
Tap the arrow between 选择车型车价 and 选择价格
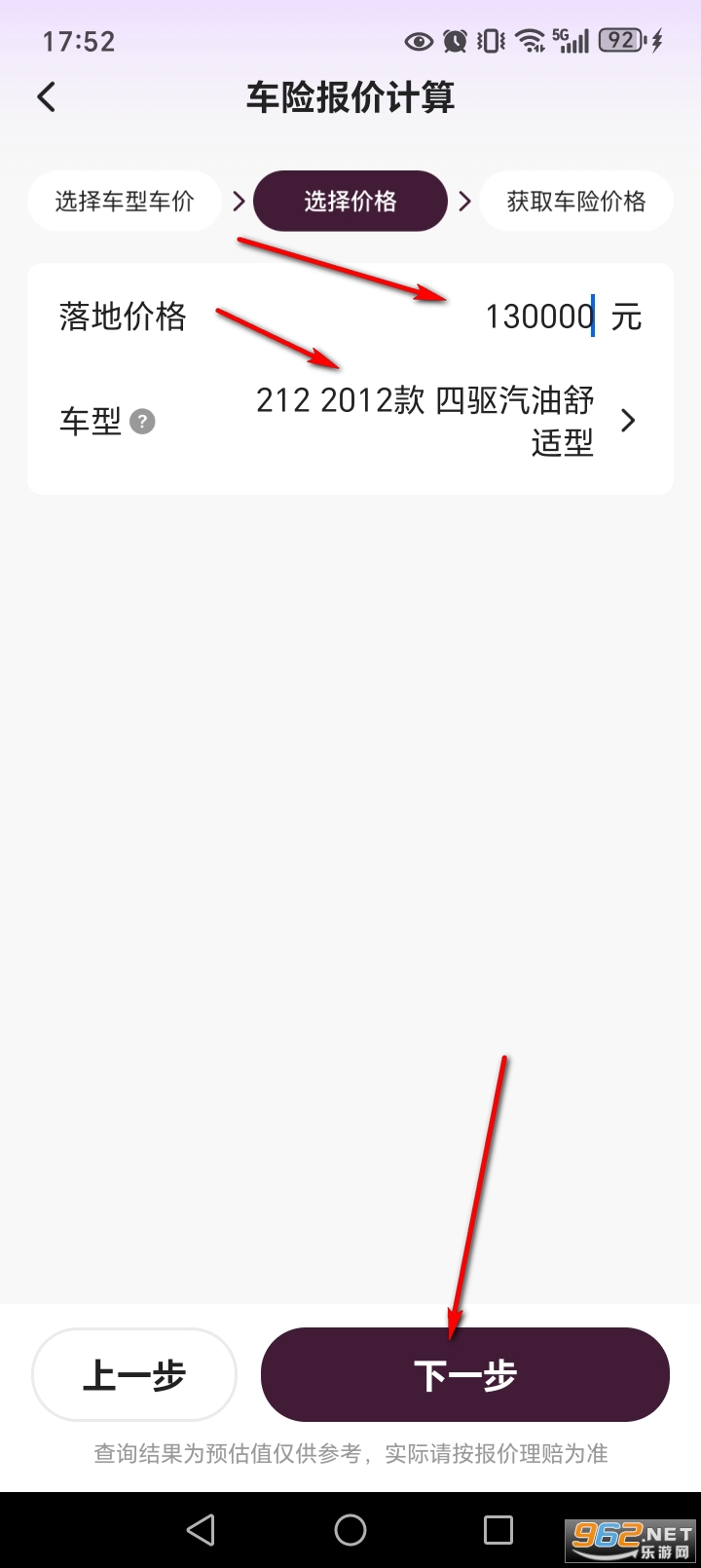(x=238, y=201)
